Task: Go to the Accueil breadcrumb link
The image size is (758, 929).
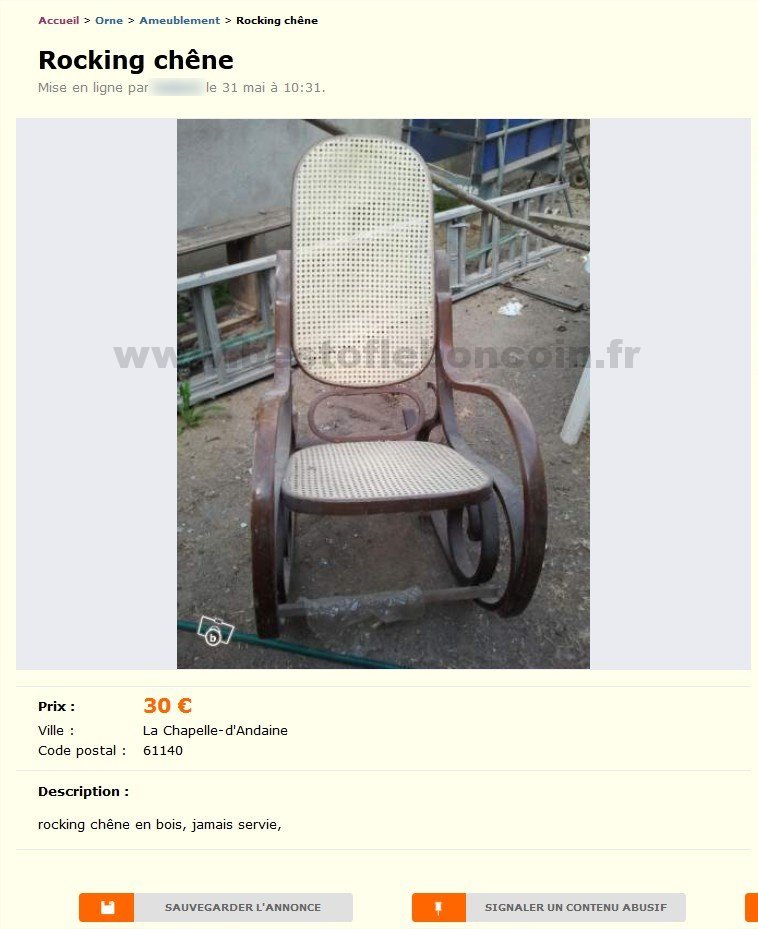Action: click(x=58, y=20)
